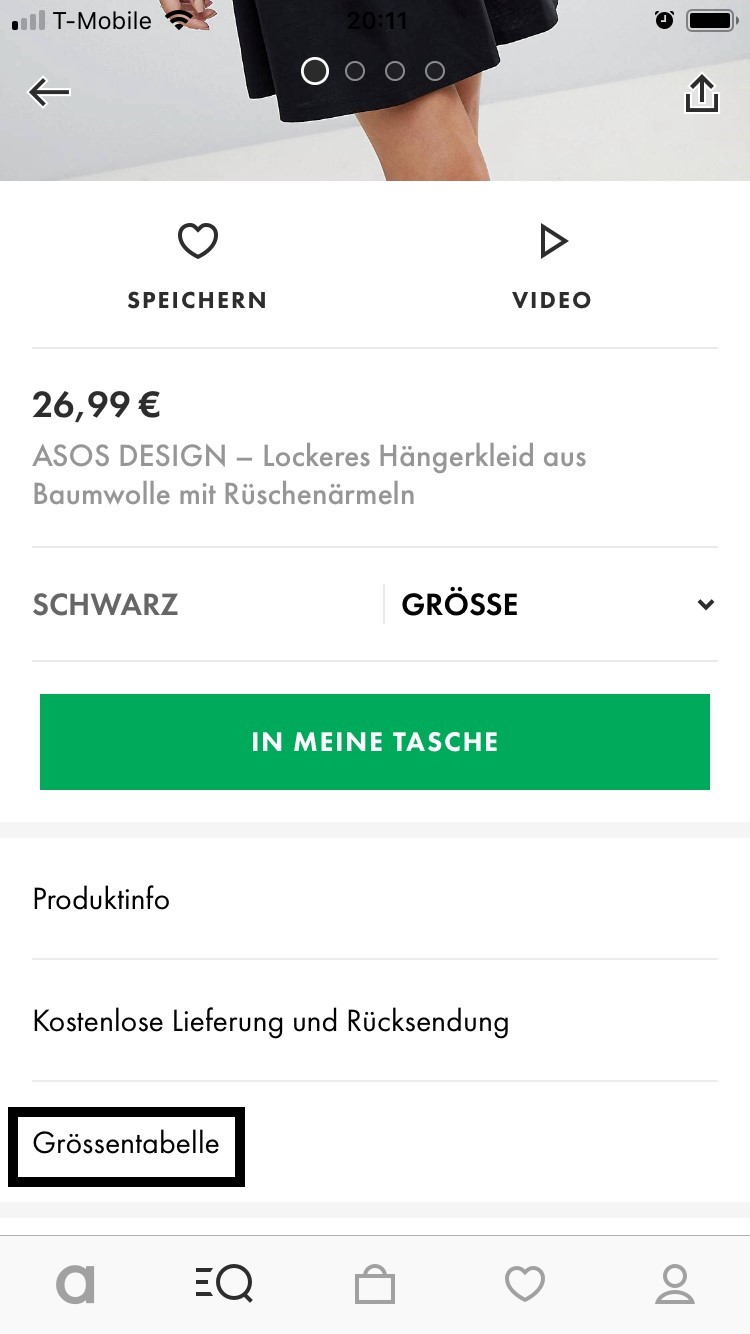Screen dimensions: 750x1334
Task: Open the shopping bag tab
Action: [375, 1284]
